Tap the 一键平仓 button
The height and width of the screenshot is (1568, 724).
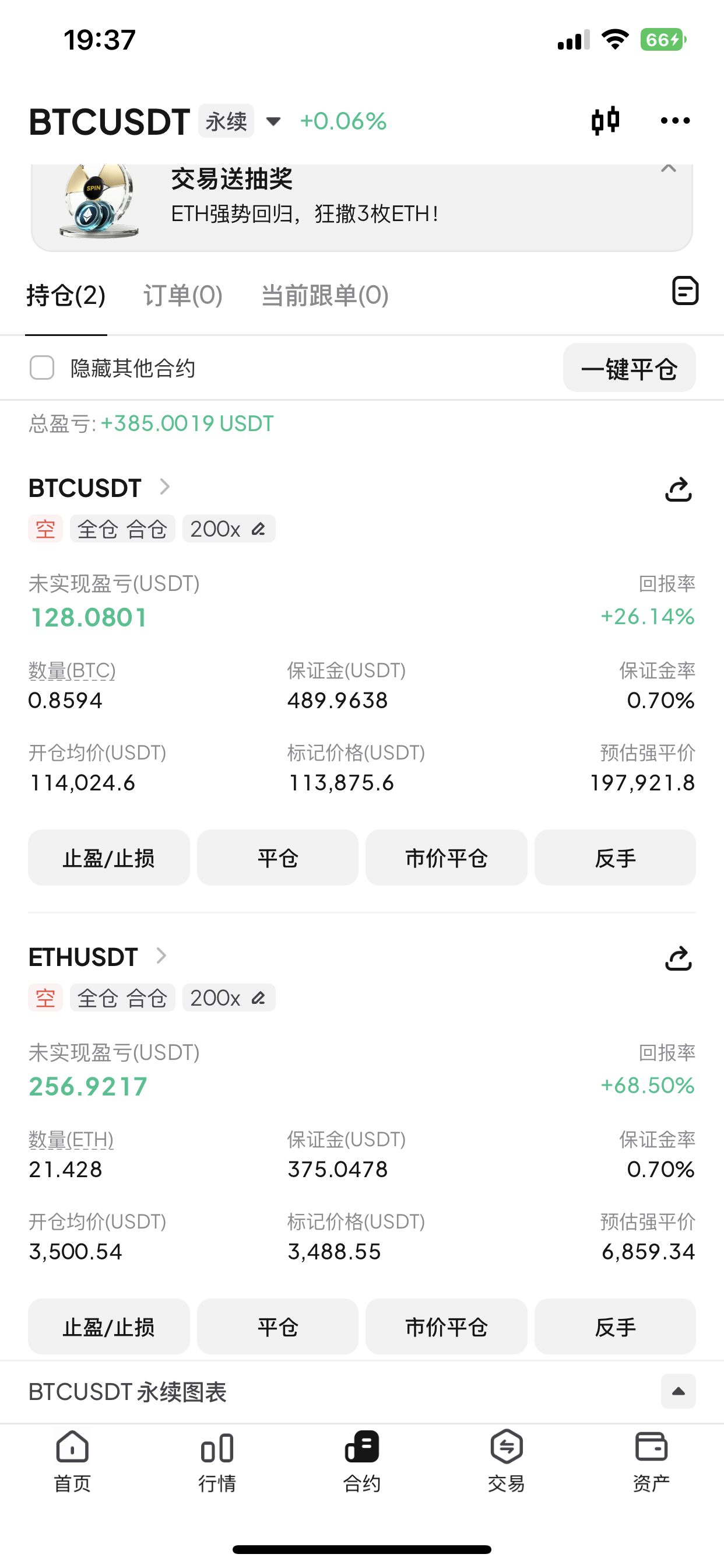pyautogui.click(x=629, y=368)
